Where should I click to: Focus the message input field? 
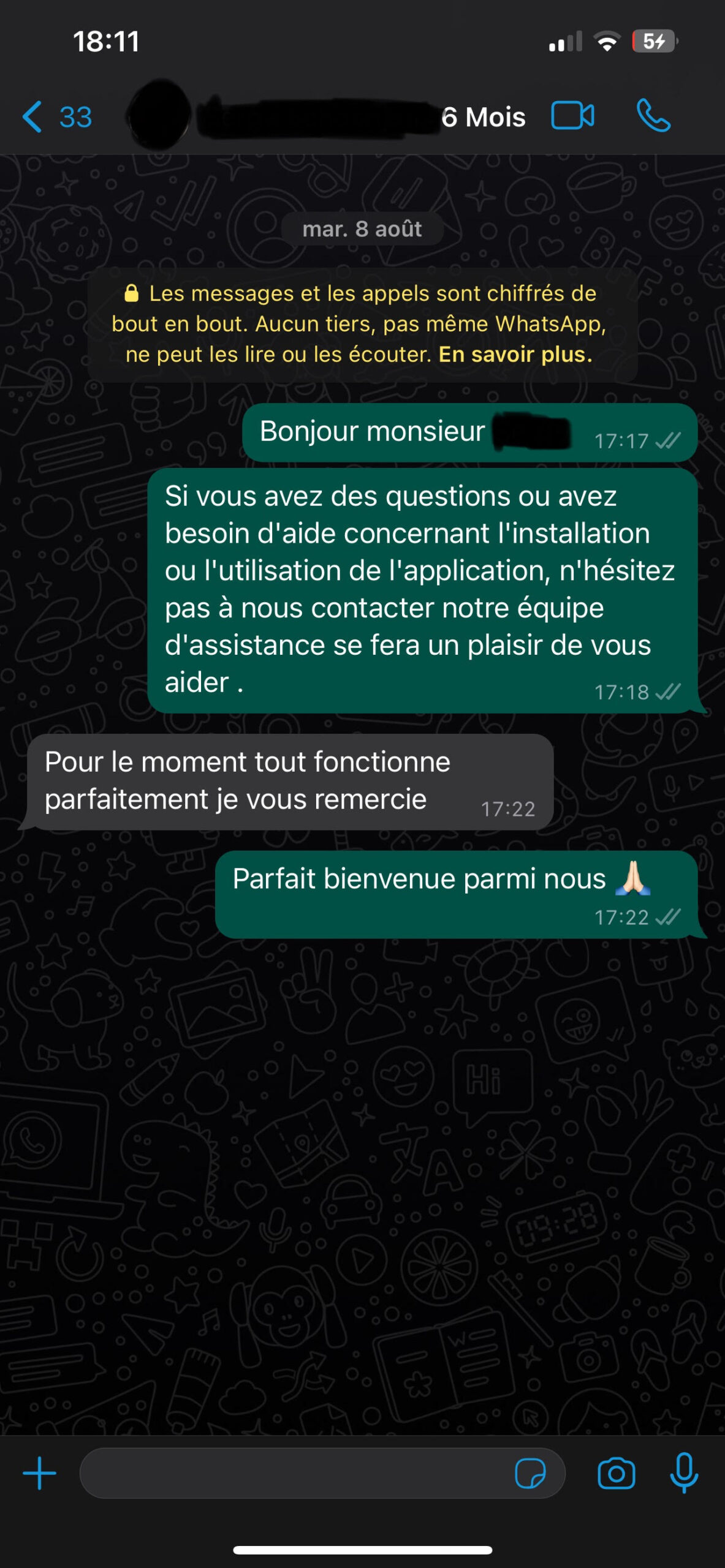pos(294,1473)
